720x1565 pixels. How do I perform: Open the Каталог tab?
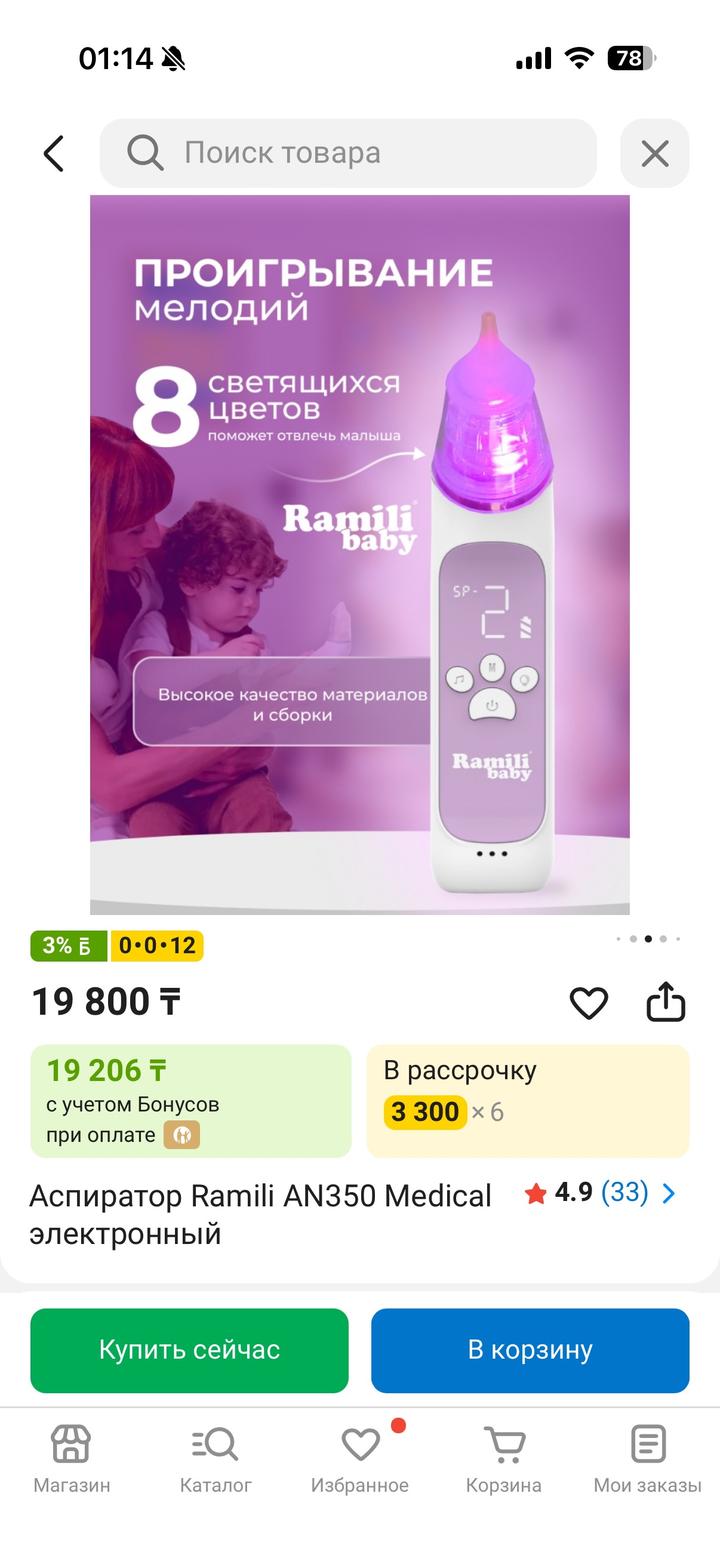pos(215,1459)
